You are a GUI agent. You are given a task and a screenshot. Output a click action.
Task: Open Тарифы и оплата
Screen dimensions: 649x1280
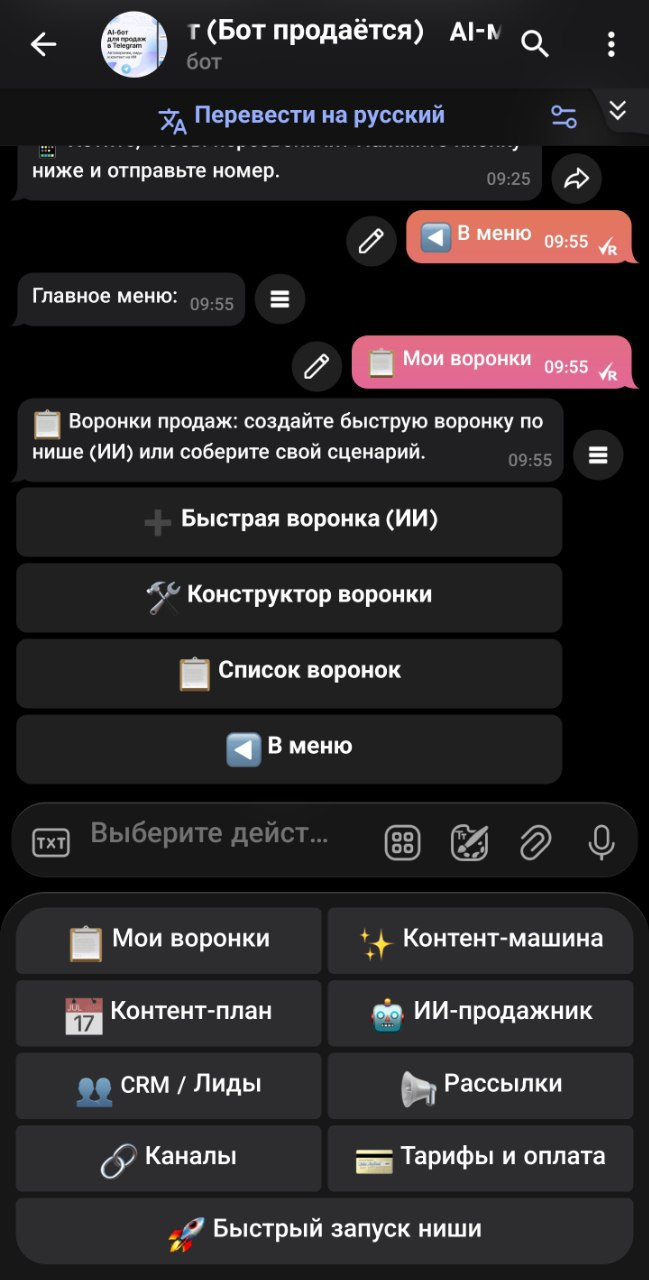tap(480, 1158)
